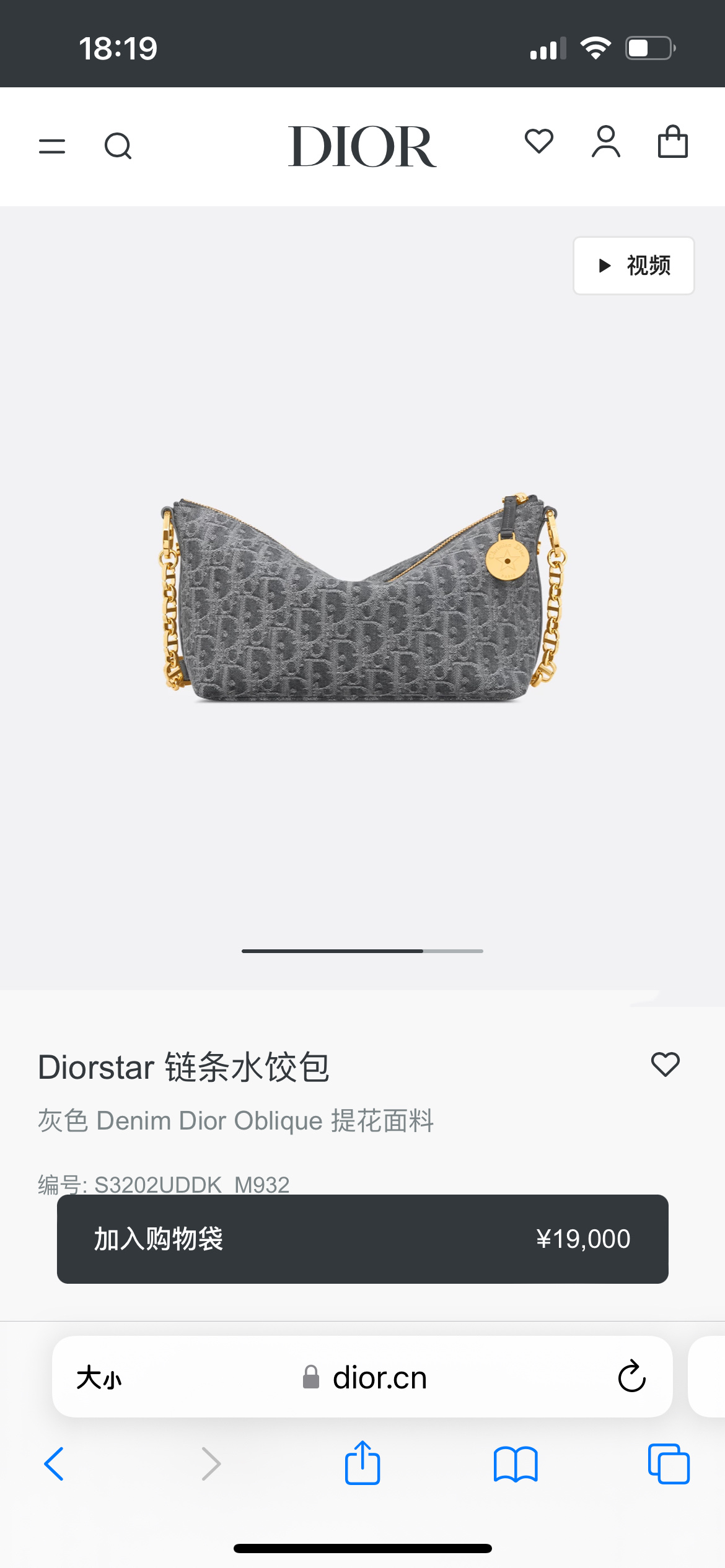Reload the page
The image size is (725, 1568).
point(631,1377)
